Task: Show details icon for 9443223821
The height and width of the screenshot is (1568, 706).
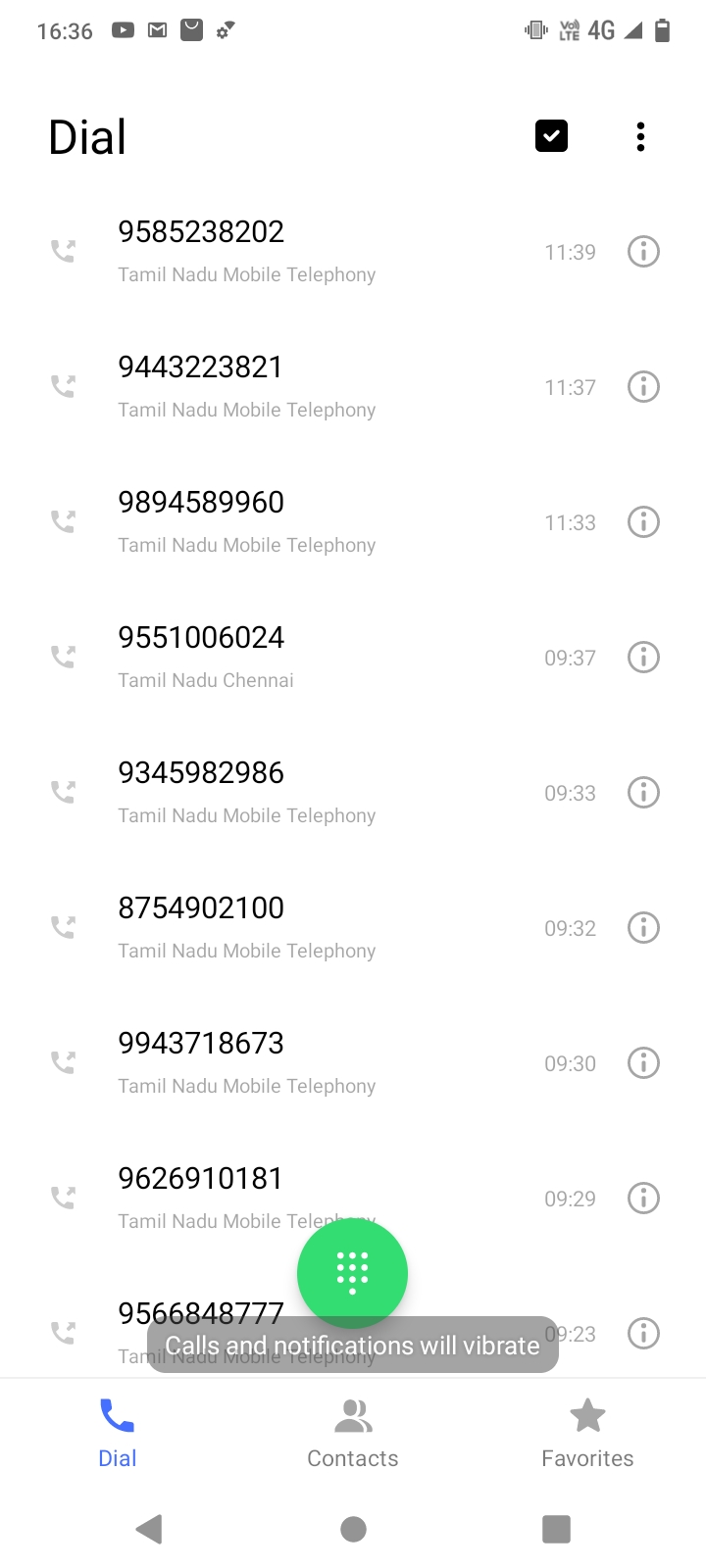Action: 643,387
